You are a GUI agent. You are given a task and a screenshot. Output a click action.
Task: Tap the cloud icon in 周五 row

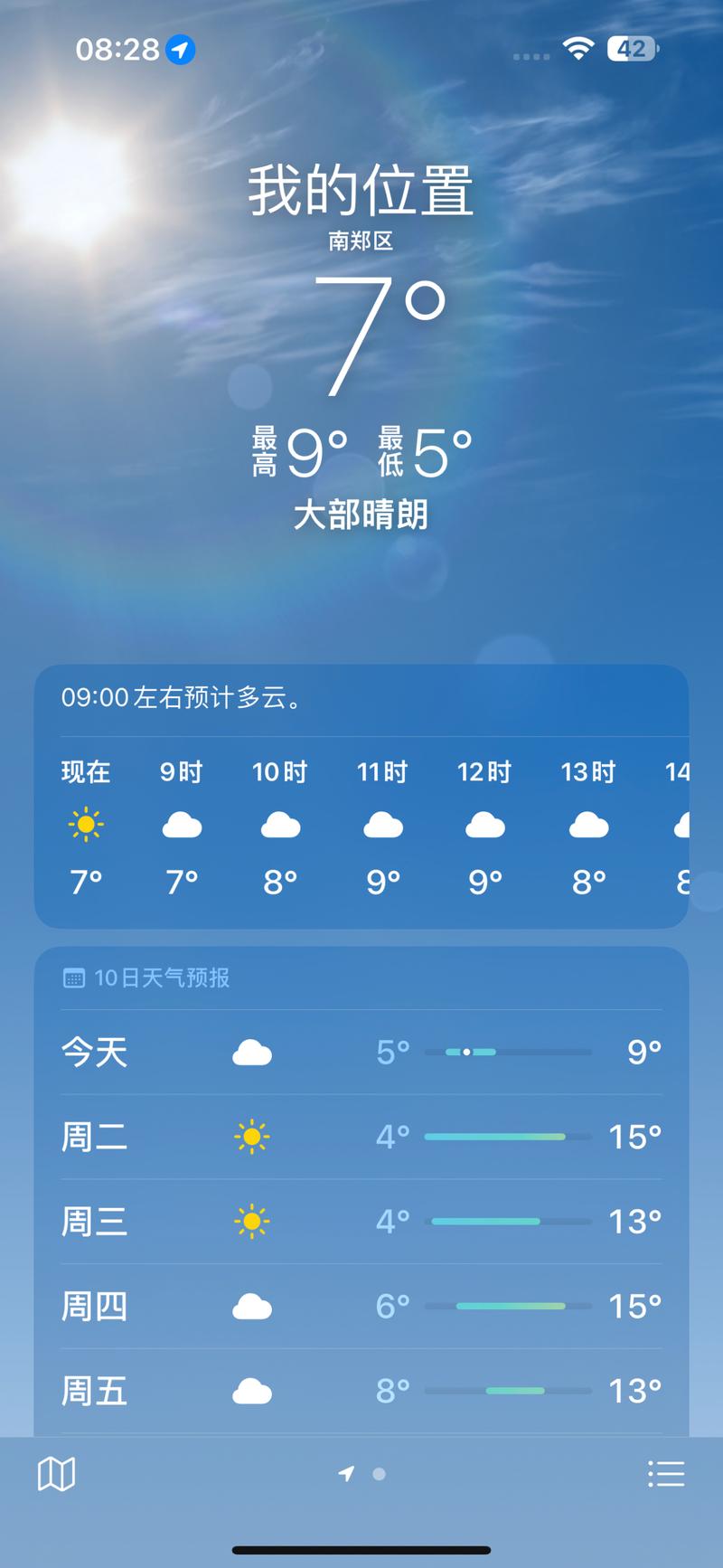tap(252, 1391)
